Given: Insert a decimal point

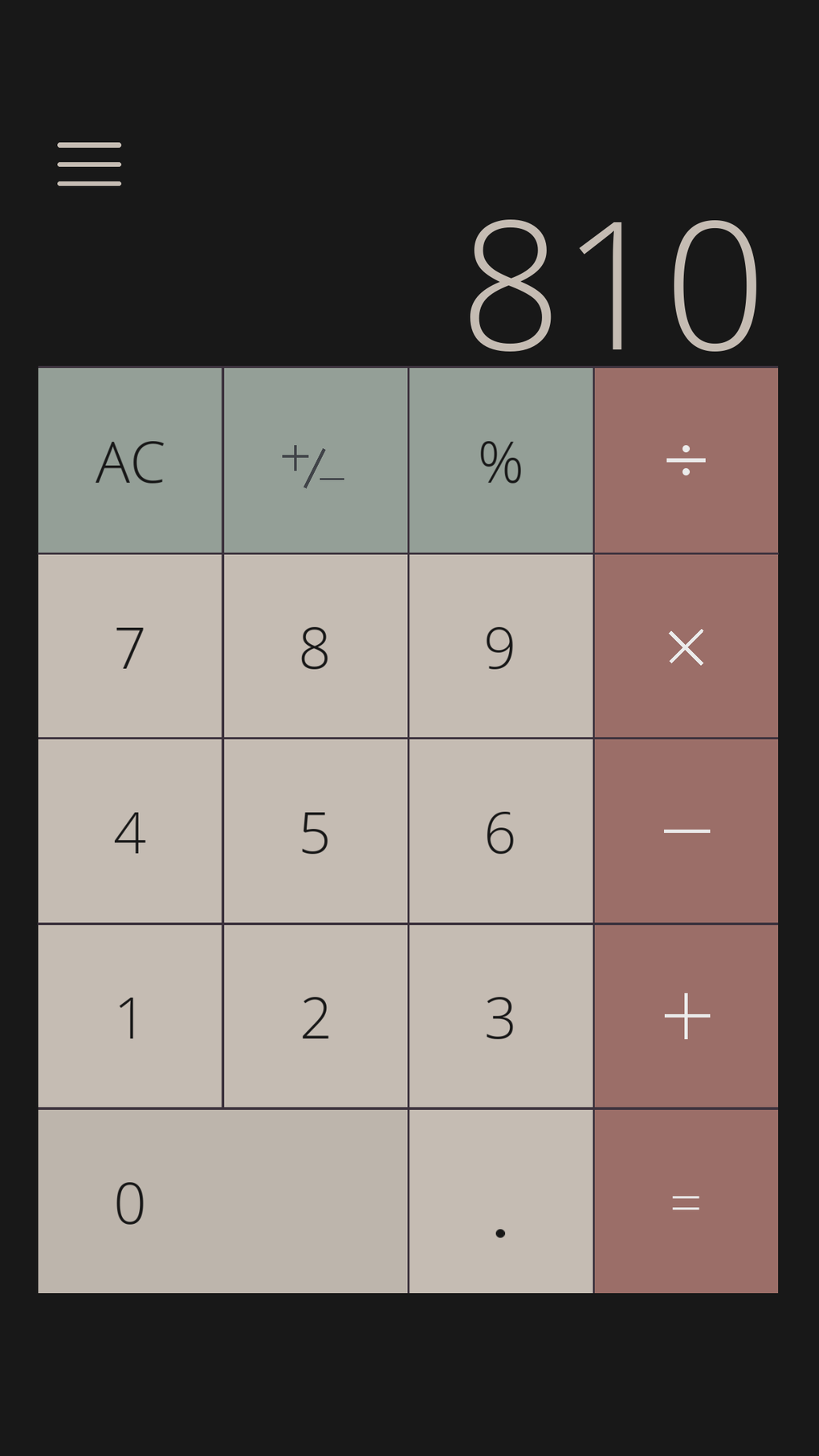Looking at the screenshot, I should [501, 1202].
